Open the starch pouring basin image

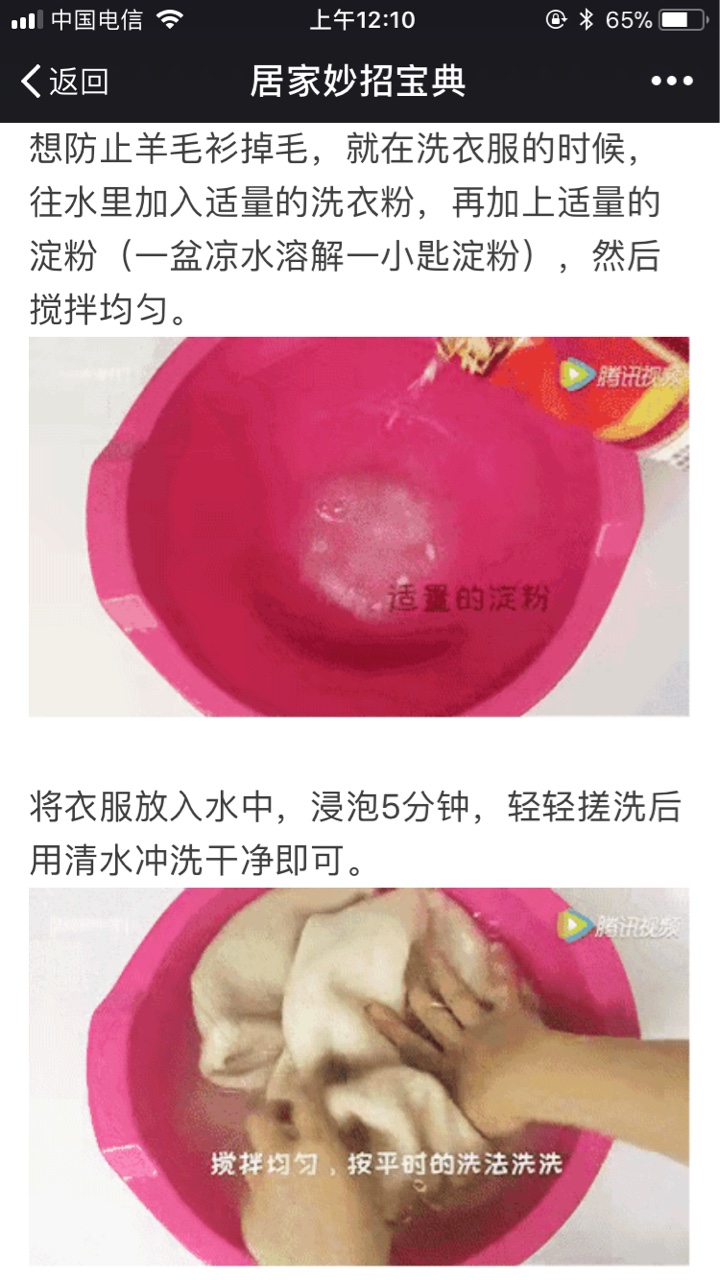pos(359,526)
